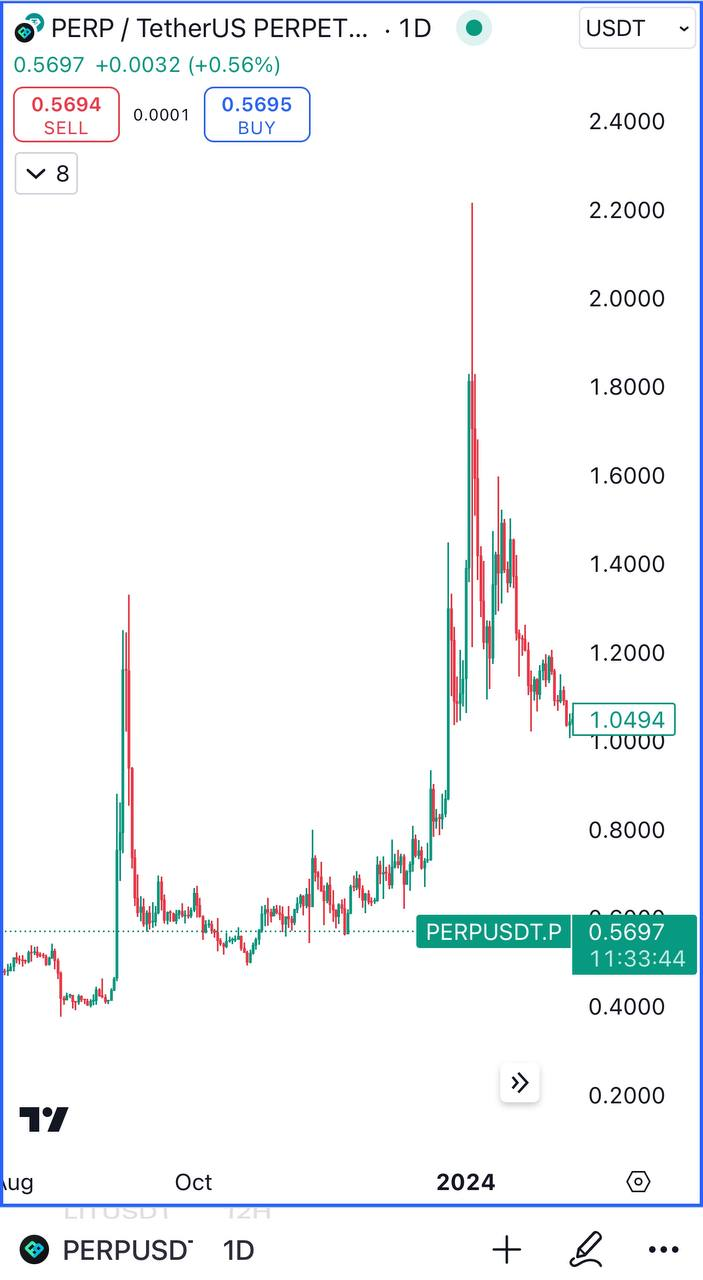This screenshot has height=1280, width=703.
Task: Open the USDT currency dropdown
Action: click(637, 29)
